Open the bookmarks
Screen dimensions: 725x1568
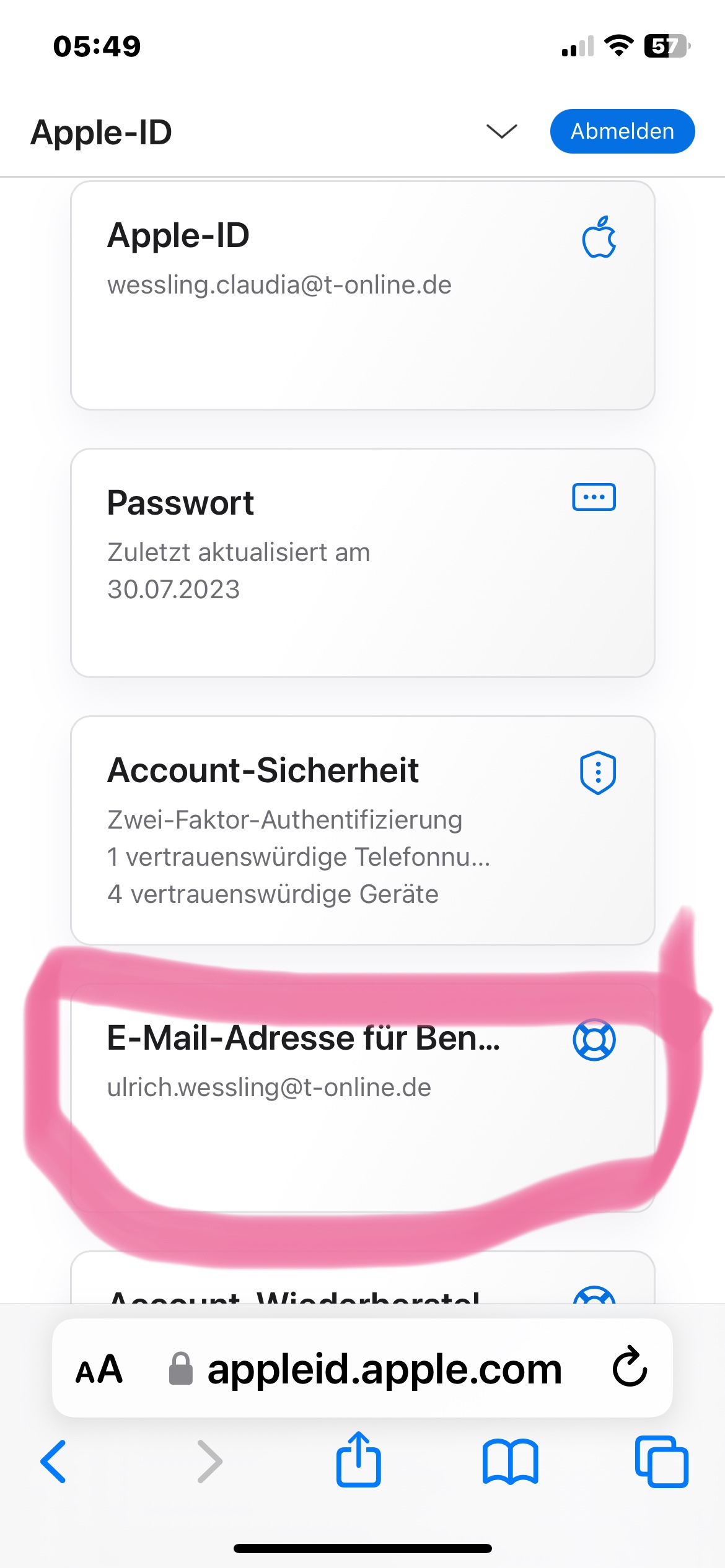coord(510,1461)
